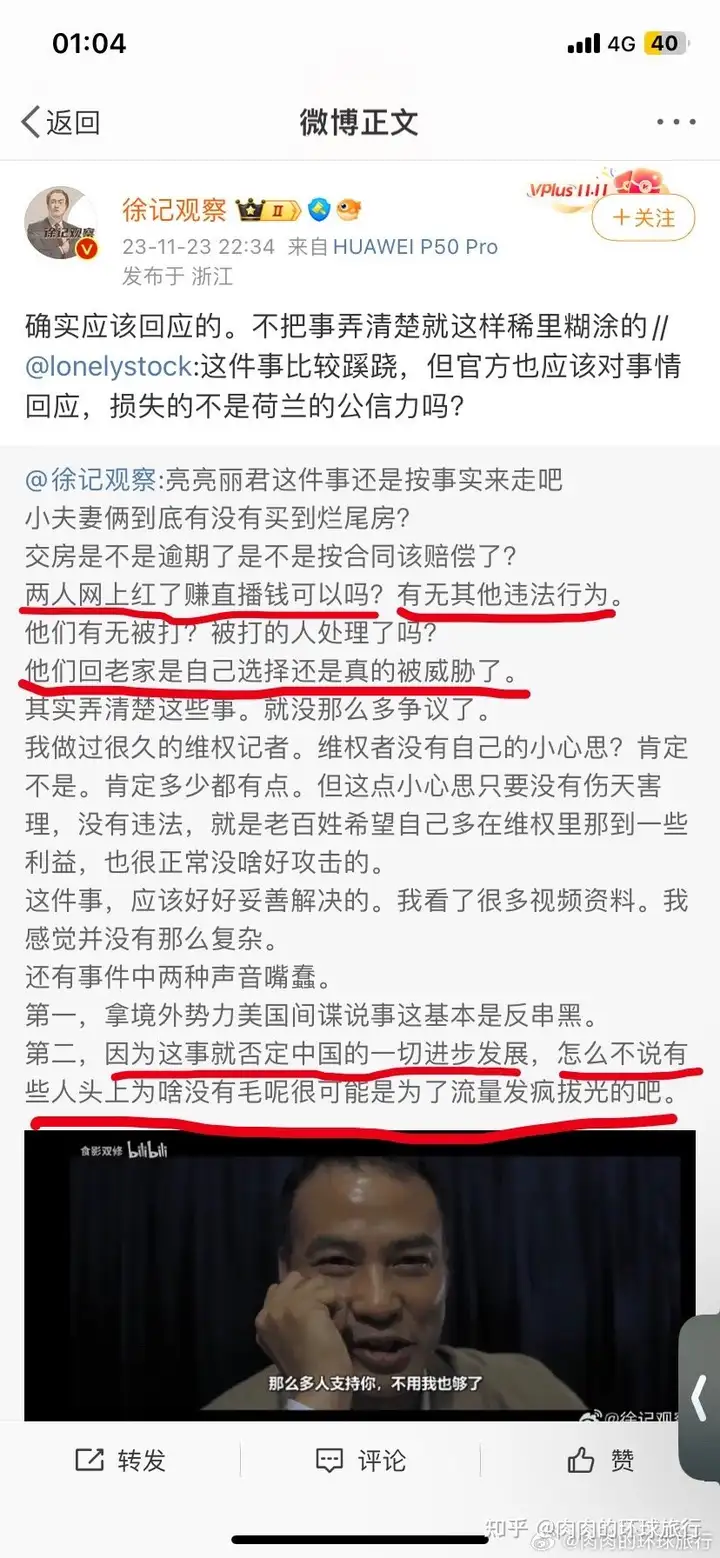The image size is (720, 1558).
Task: Open the 徐记观察 username link
Action: click(174, 210)
